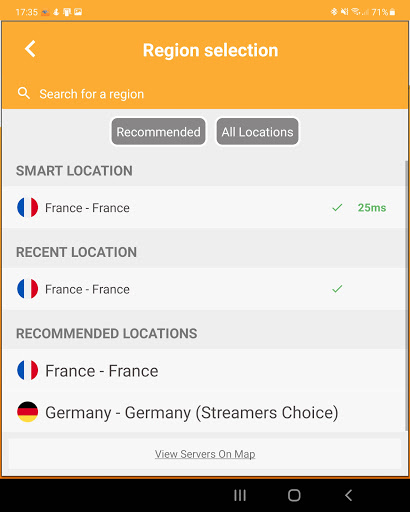Open View Servers On Map link

coord(205,454)
